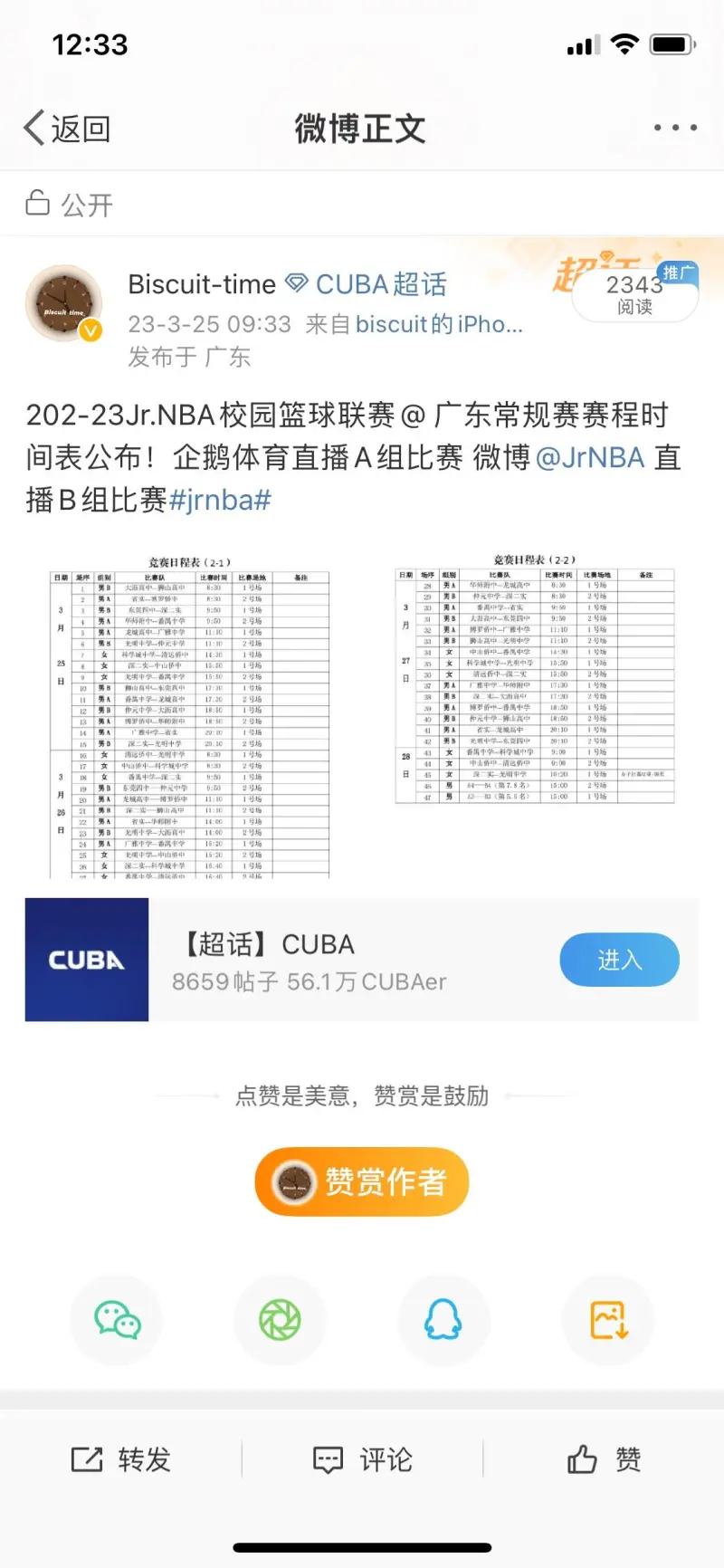The width and height of the screenshot is (724, 1568).
Task: Share the post to QQ
Action: coord(443,1320)
